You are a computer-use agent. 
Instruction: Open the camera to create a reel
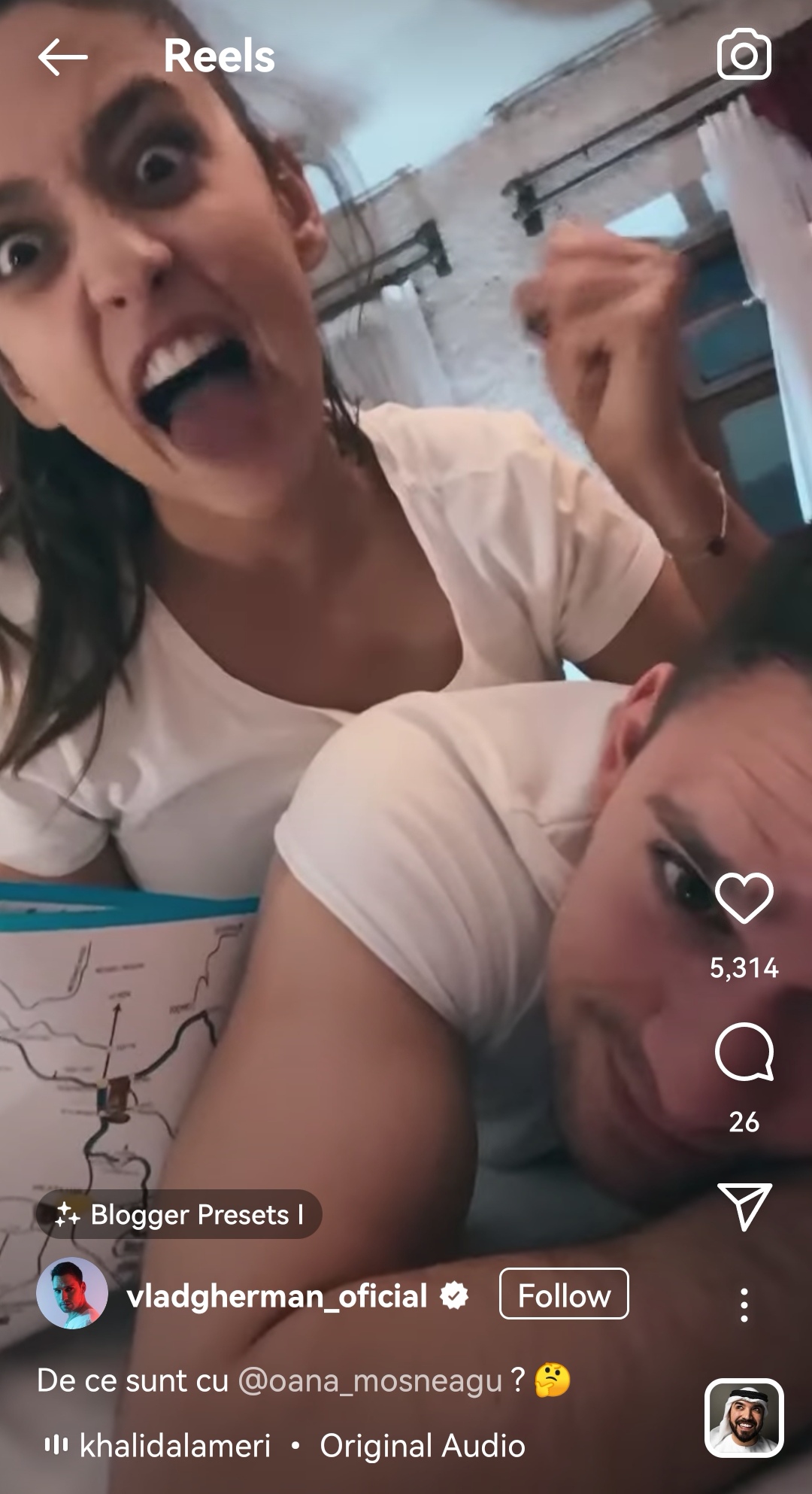pos(744,54)
